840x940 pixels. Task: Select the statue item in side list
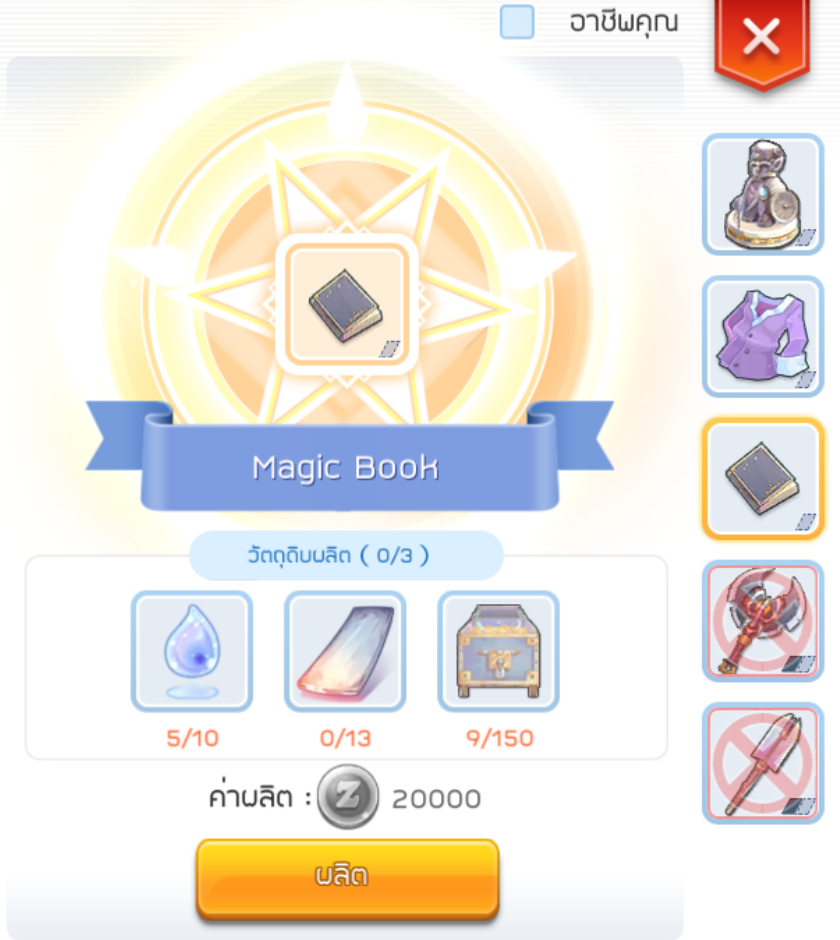(x=763, y=194)
